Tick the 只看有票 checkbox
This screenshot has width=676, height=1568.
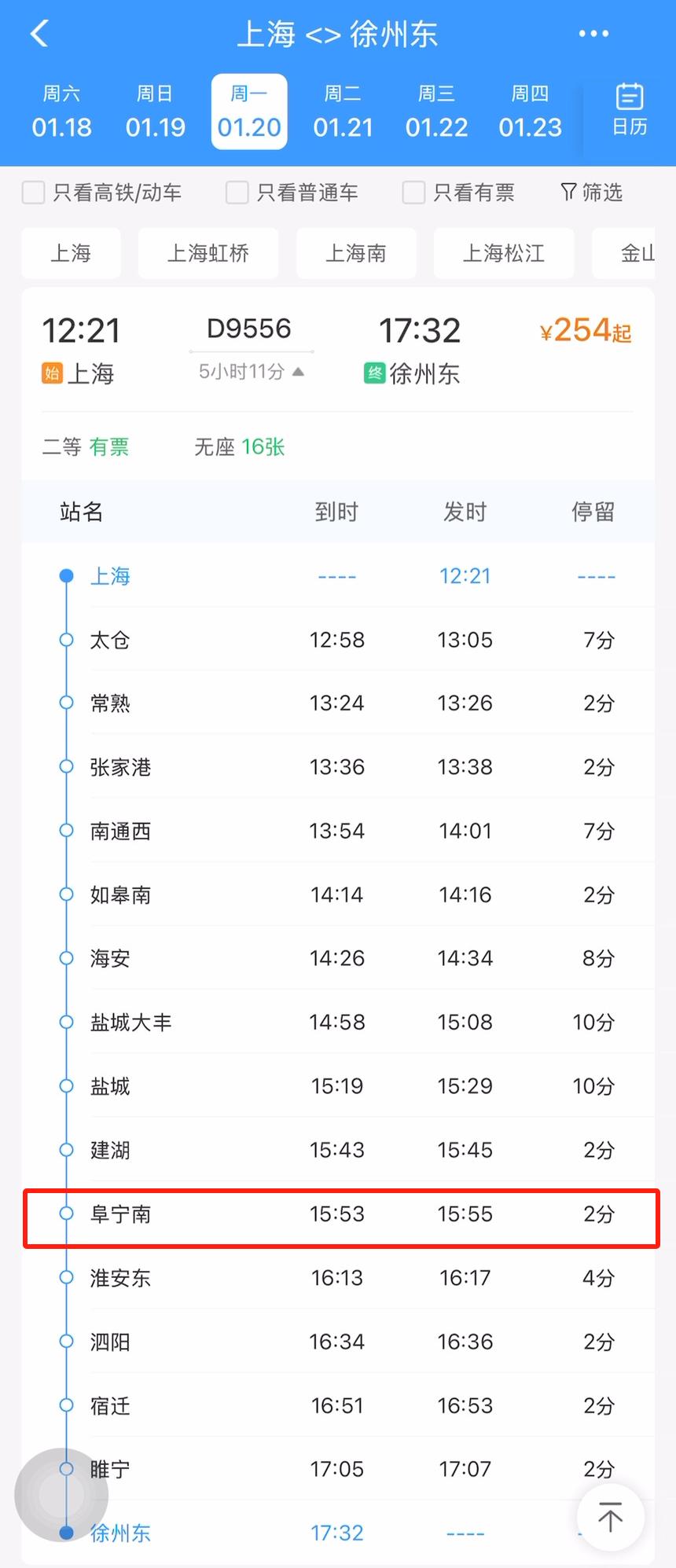413,193
